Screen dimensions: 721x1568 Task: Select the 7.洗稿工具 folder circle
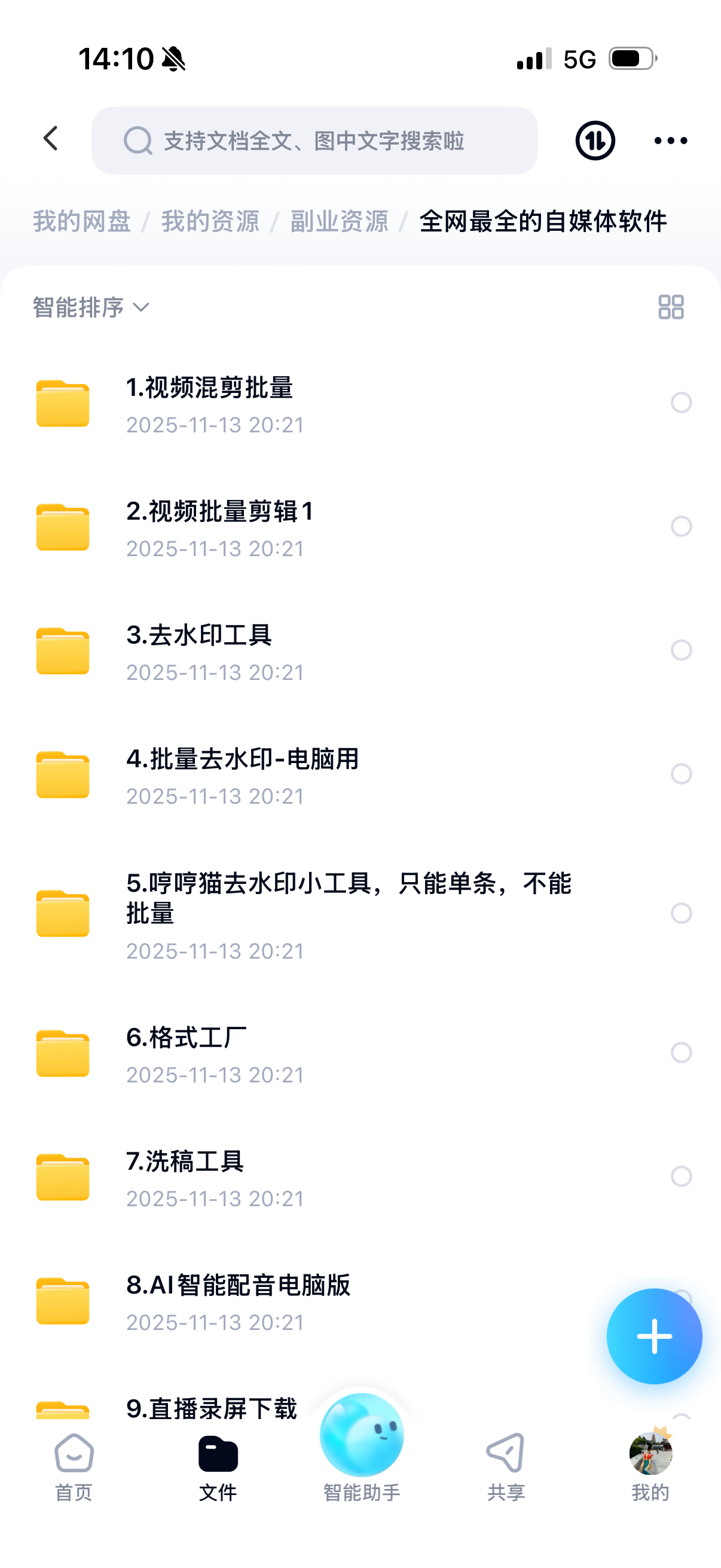(x=681, y=1177)
